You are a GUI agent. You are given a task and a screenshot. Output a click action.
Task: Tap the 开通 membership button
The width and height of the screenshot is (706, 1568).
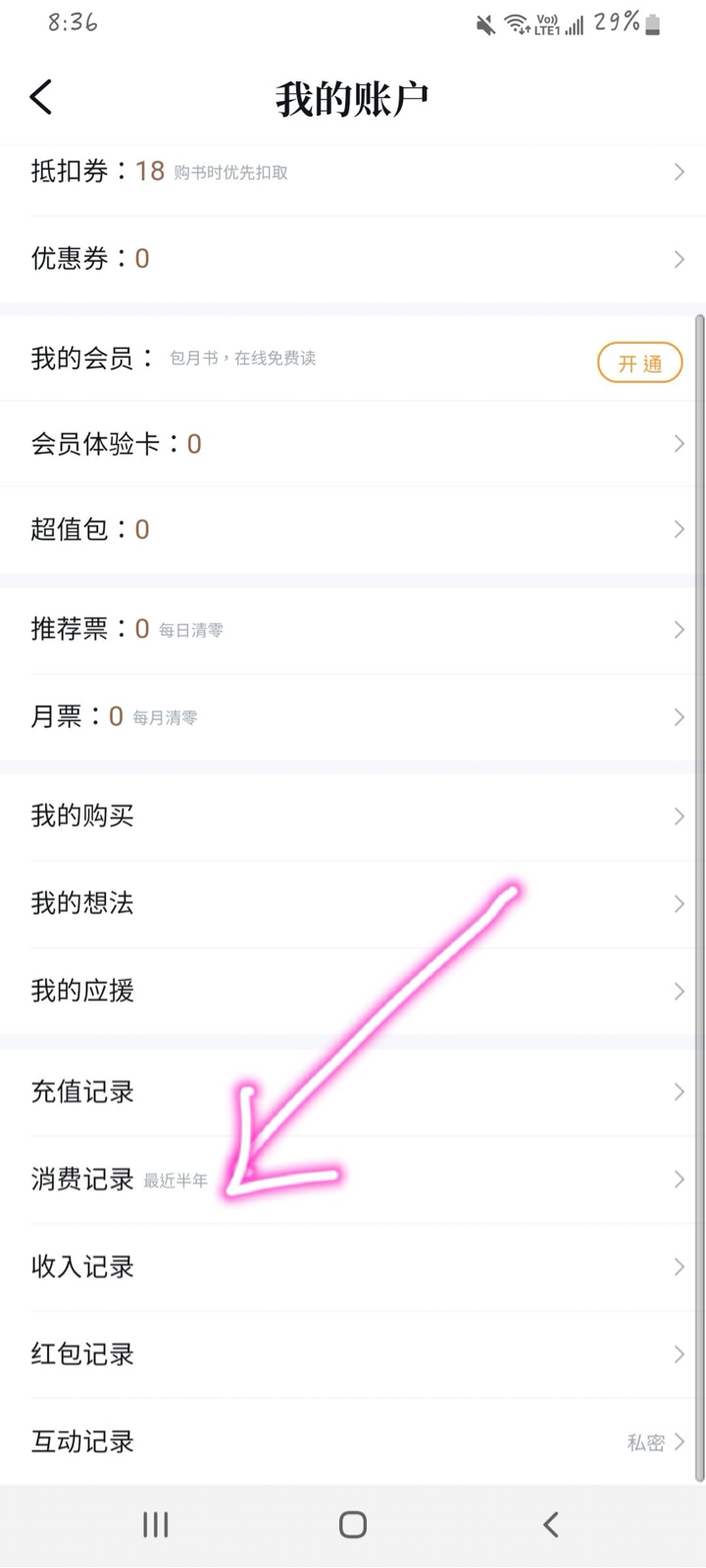639,364
